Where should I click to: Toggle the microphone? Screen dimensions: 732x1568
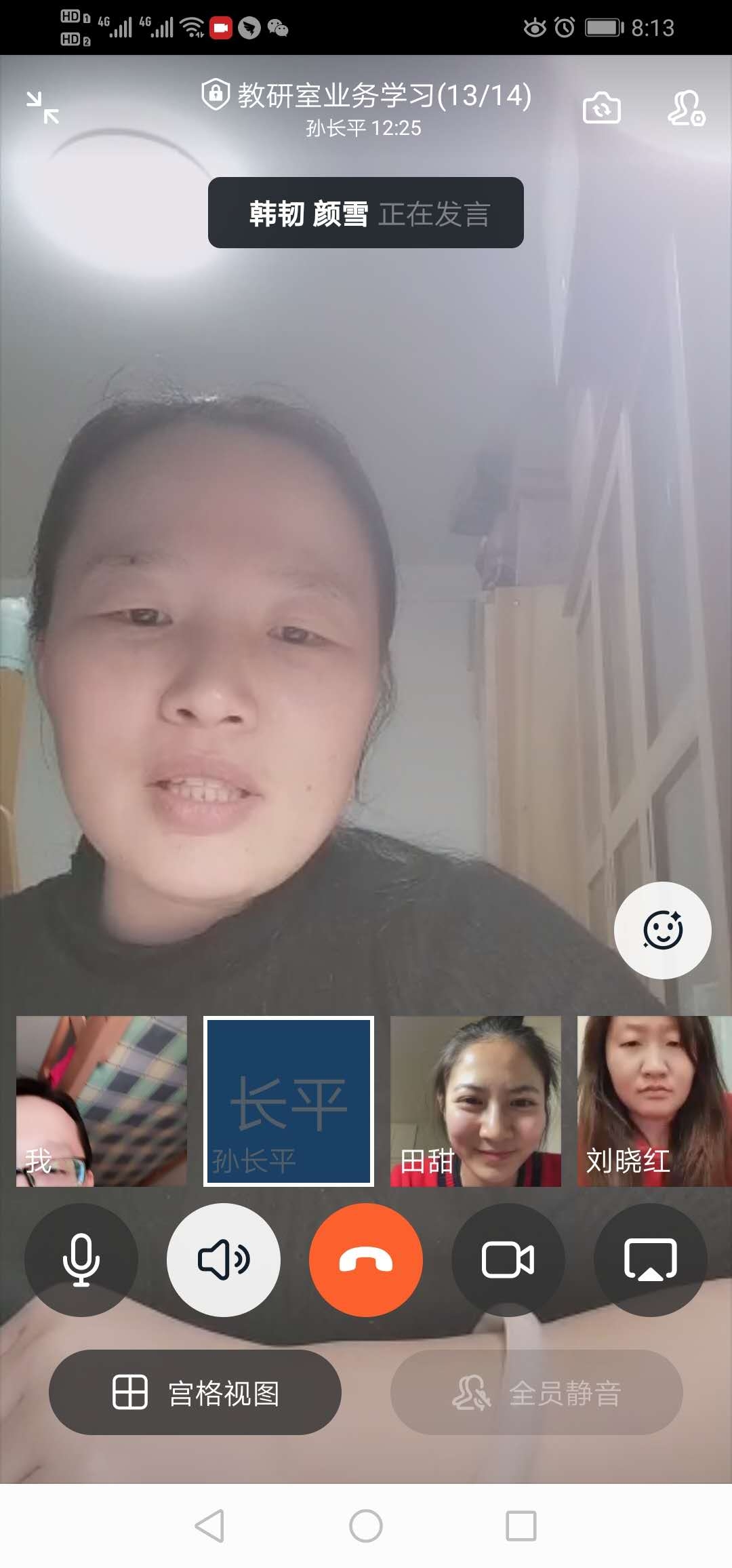[x=81, y=1259]
